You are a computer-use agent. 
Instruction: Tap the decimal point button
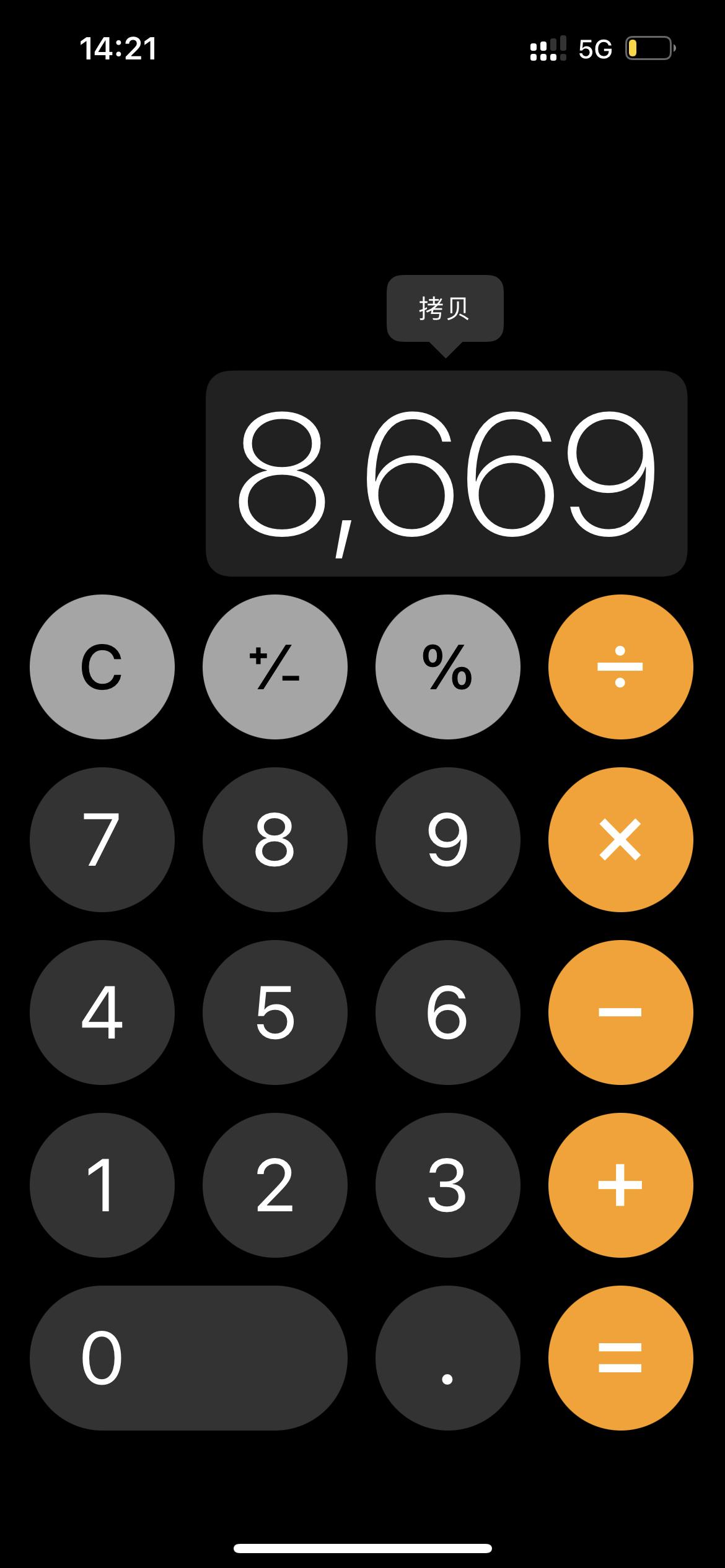click(x=447, y=1356)
